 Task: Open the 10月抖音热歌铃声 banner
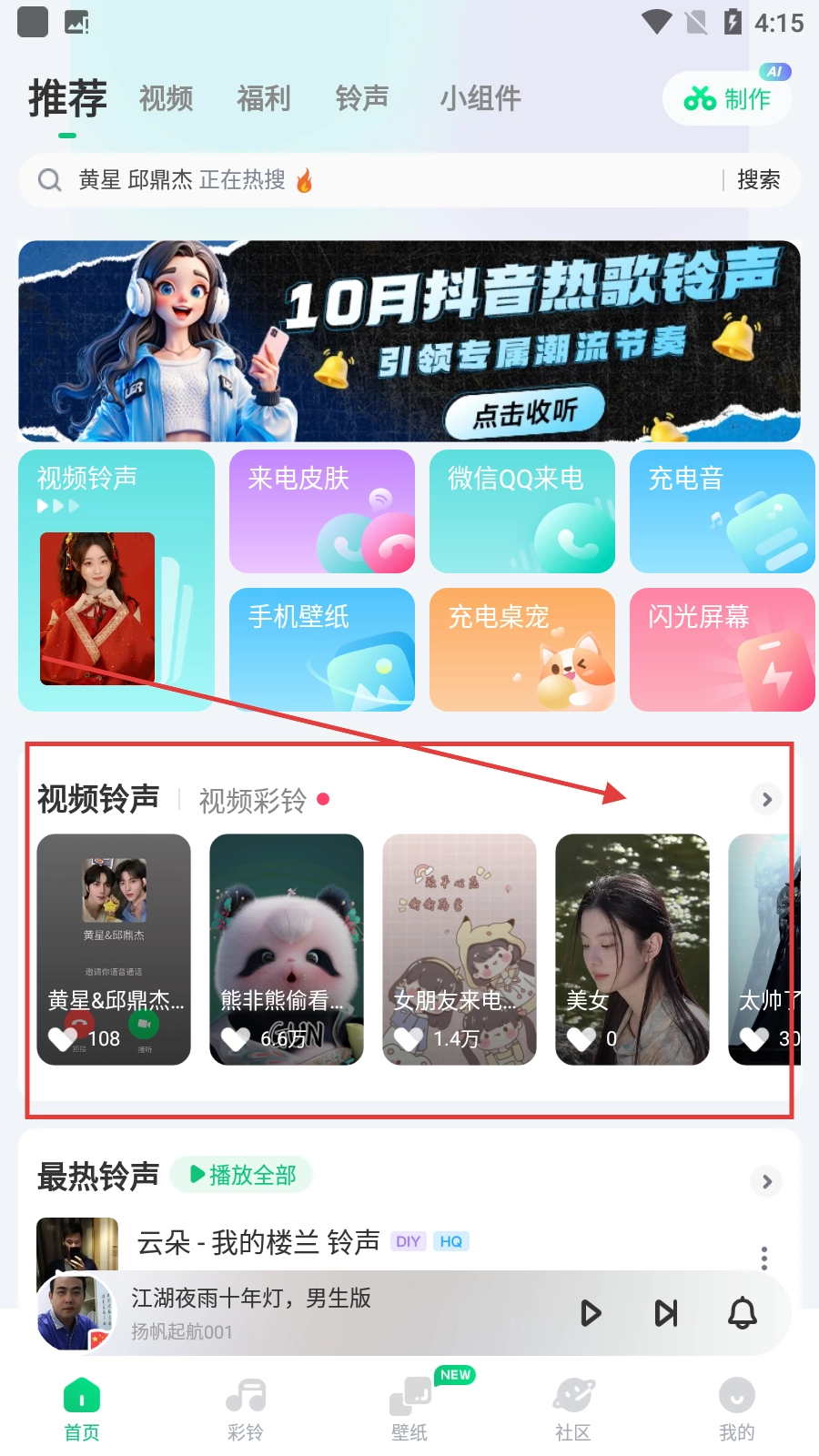409,341
